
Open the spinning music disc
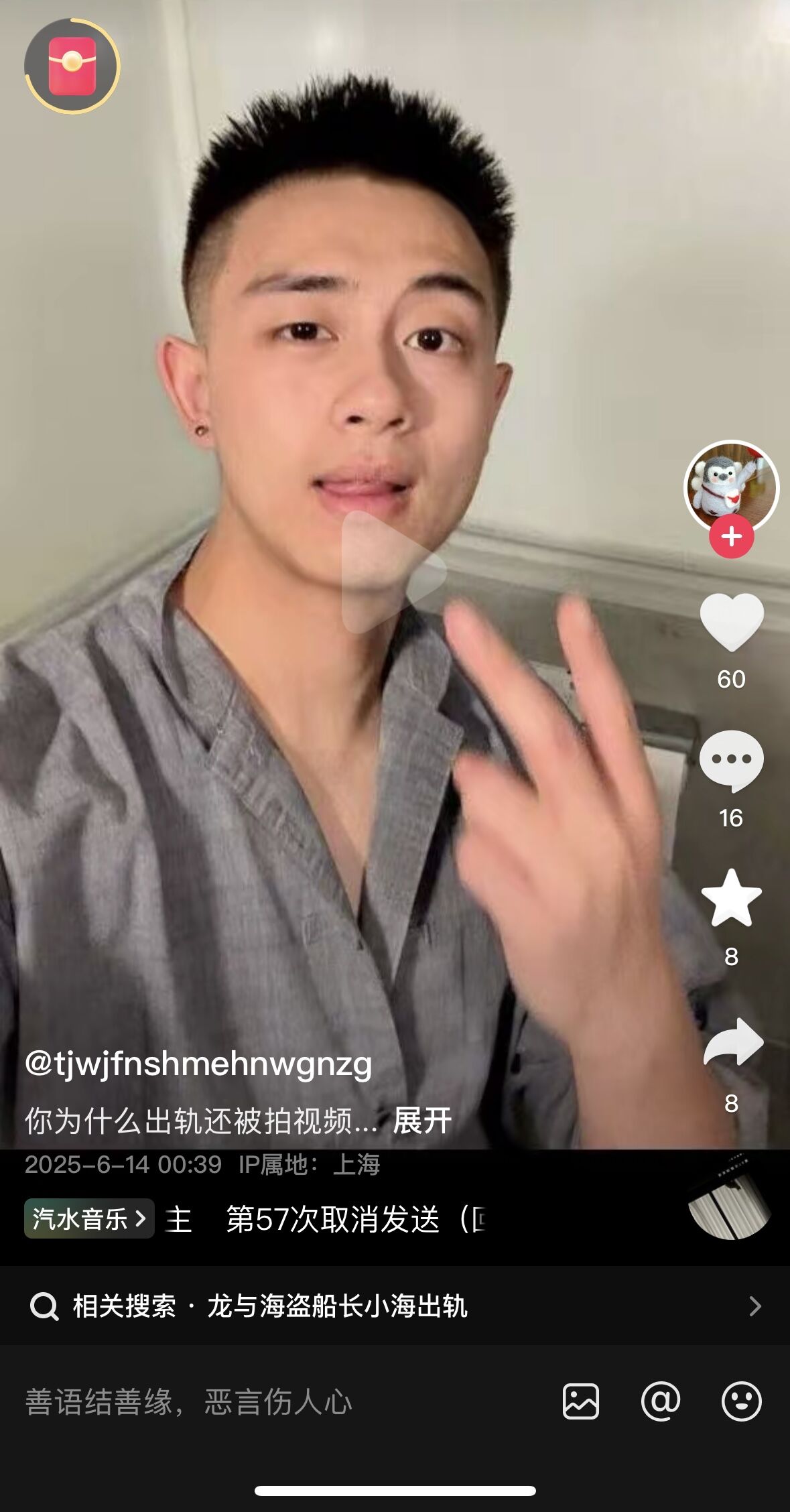730,1198
